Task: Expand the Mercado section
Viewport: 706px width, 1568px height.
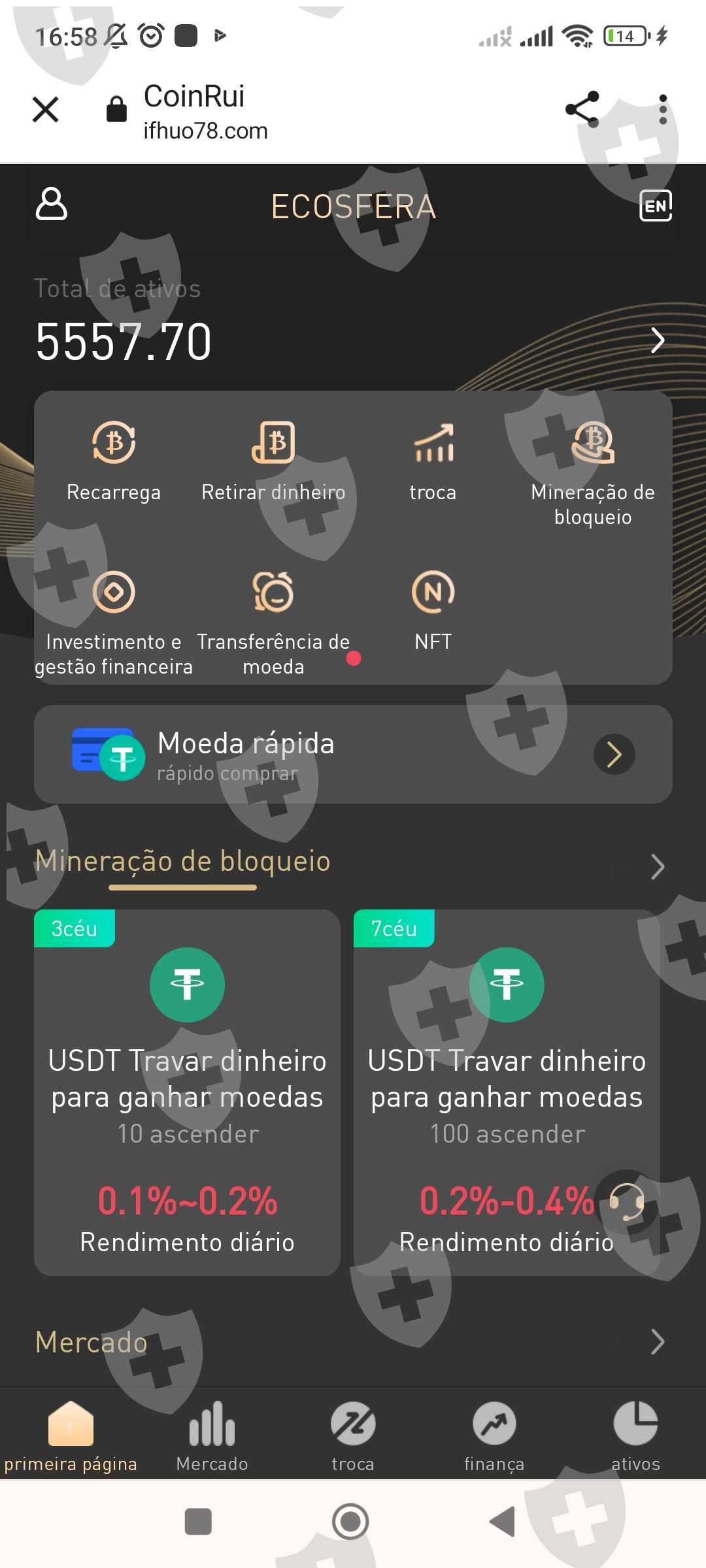Action: pos(658,1342)
